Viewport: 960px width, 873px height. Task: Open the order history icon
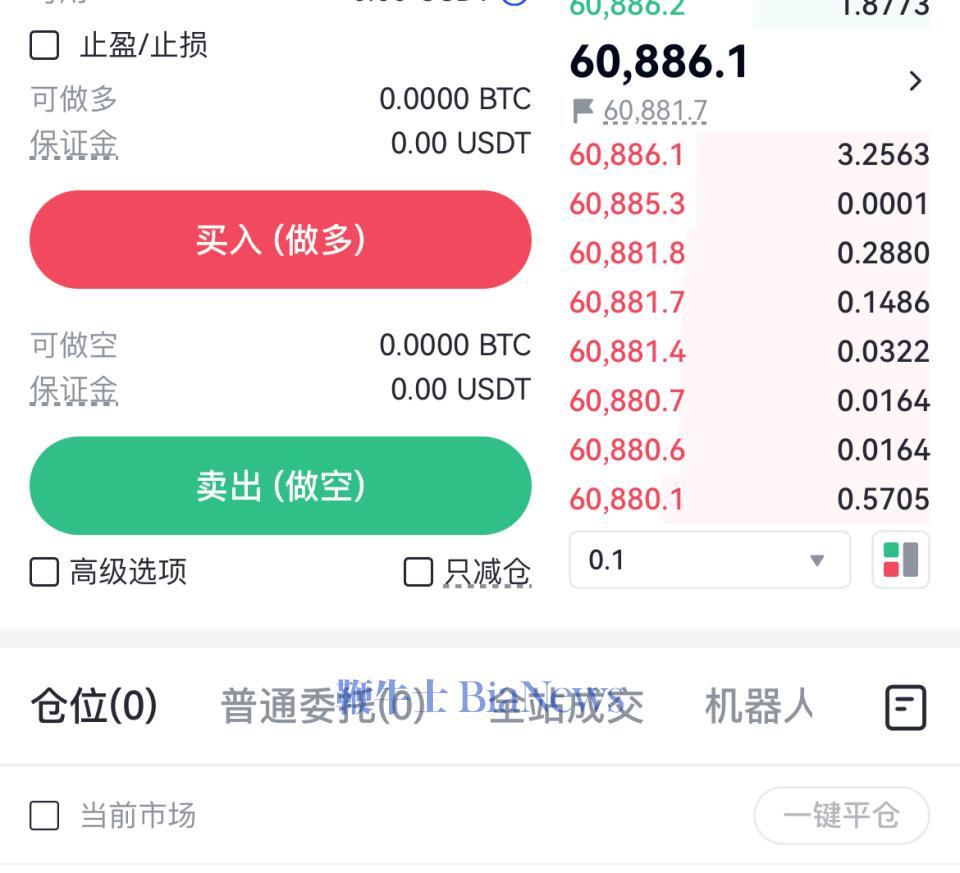tap(906, 708)
